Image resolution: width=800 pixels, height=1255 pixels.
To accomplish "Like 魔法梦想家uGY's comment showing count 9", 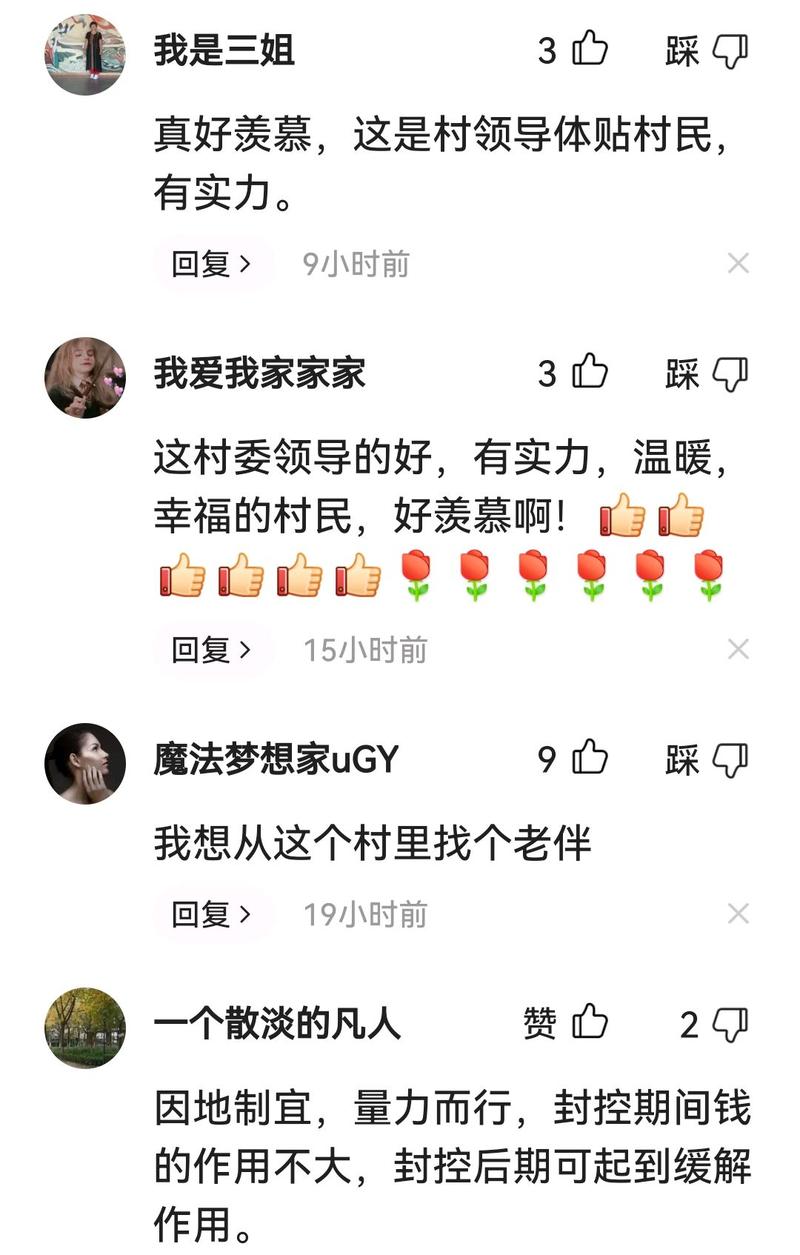I will click(x=590, y=760).
